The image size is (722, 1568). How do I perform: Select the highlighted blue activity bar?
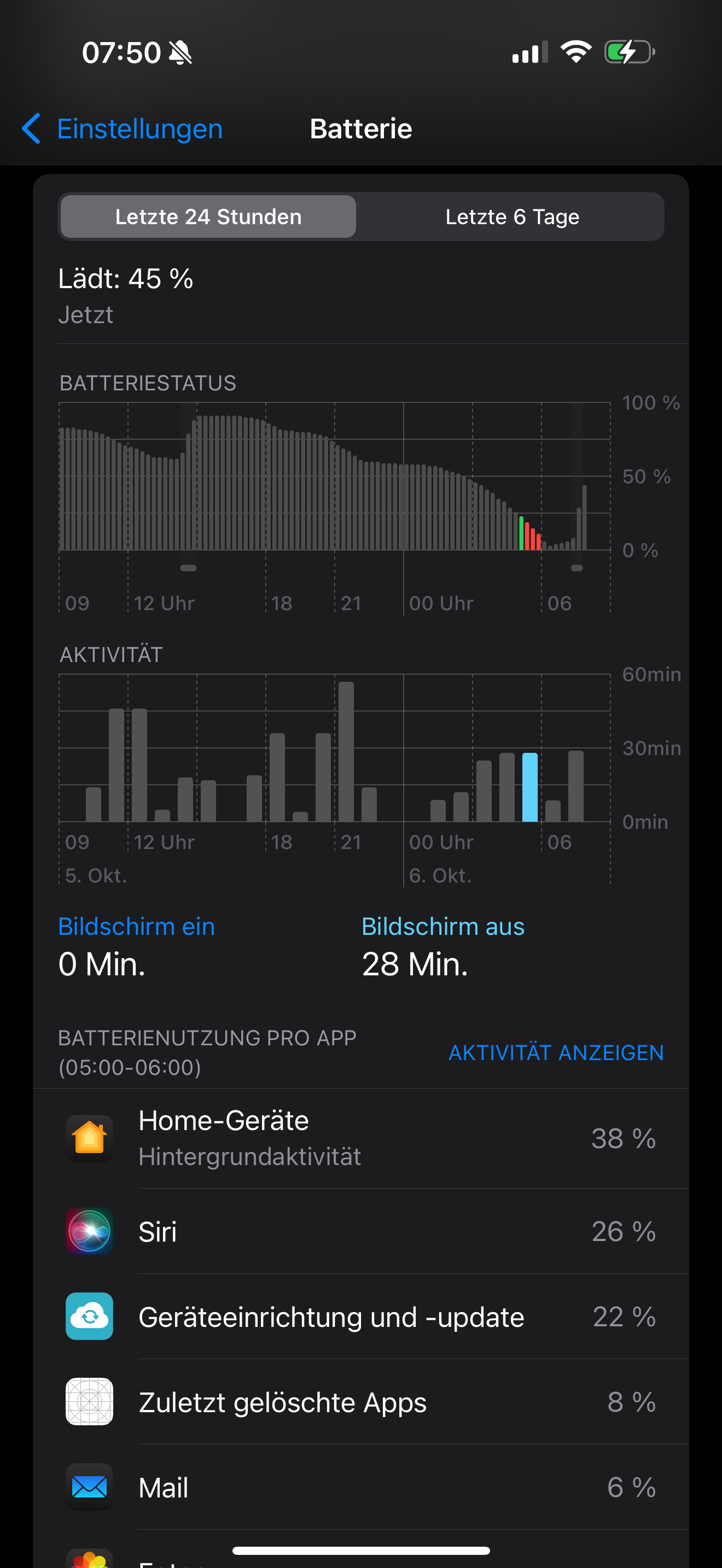tap(529, 787)
